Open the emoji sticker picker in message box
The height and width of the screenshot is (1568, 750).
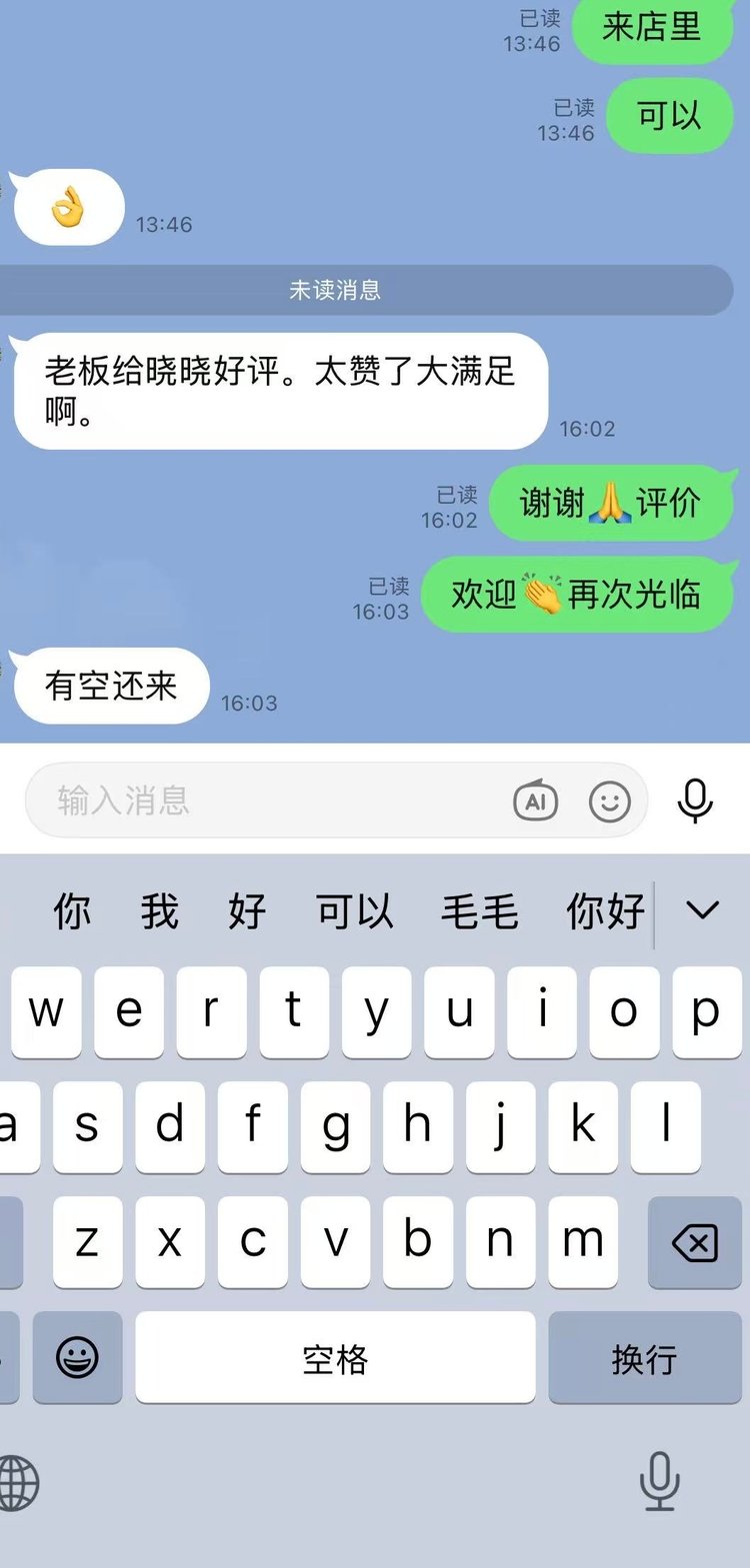609,801
